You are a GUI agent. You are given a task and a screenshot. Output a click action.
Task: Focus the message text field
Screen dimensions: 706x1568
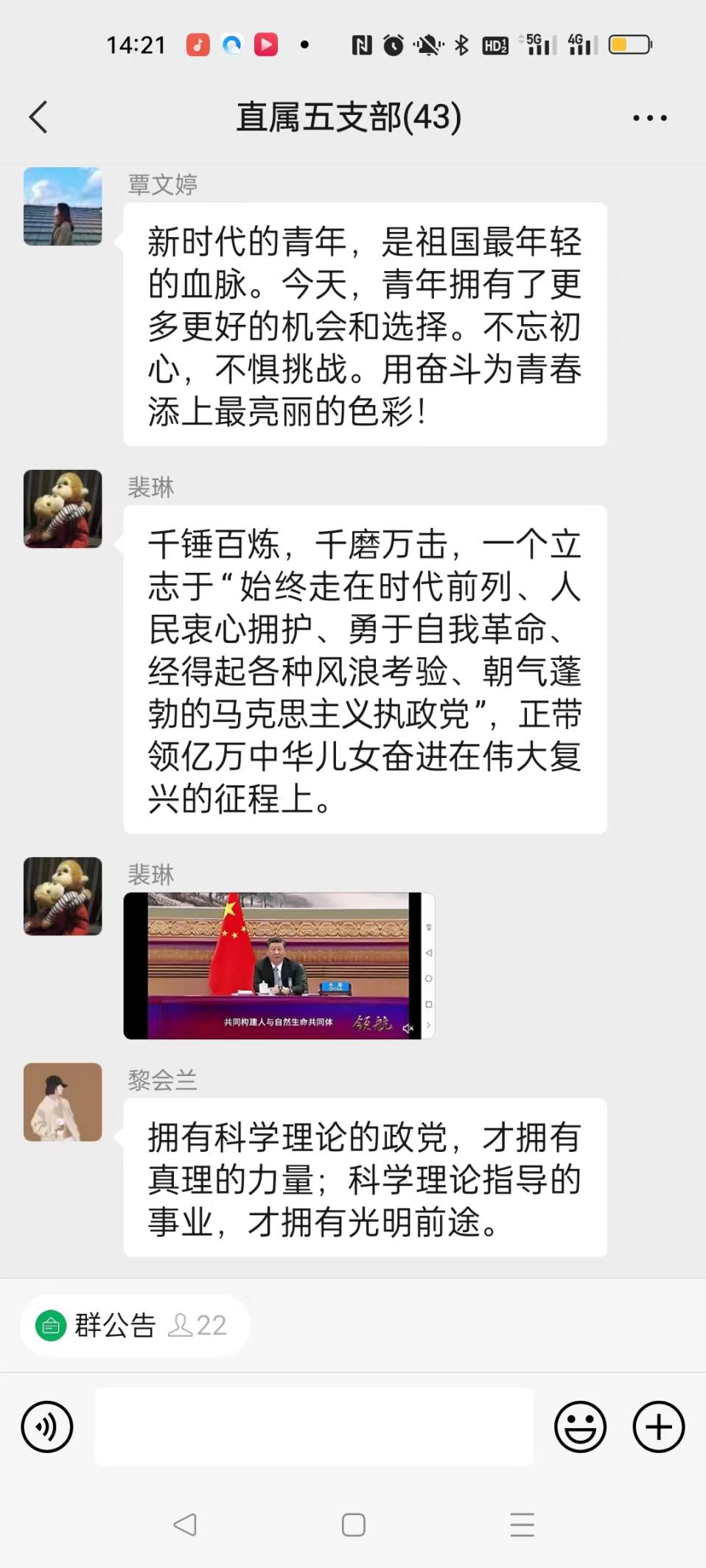[x=313, y=1427]
